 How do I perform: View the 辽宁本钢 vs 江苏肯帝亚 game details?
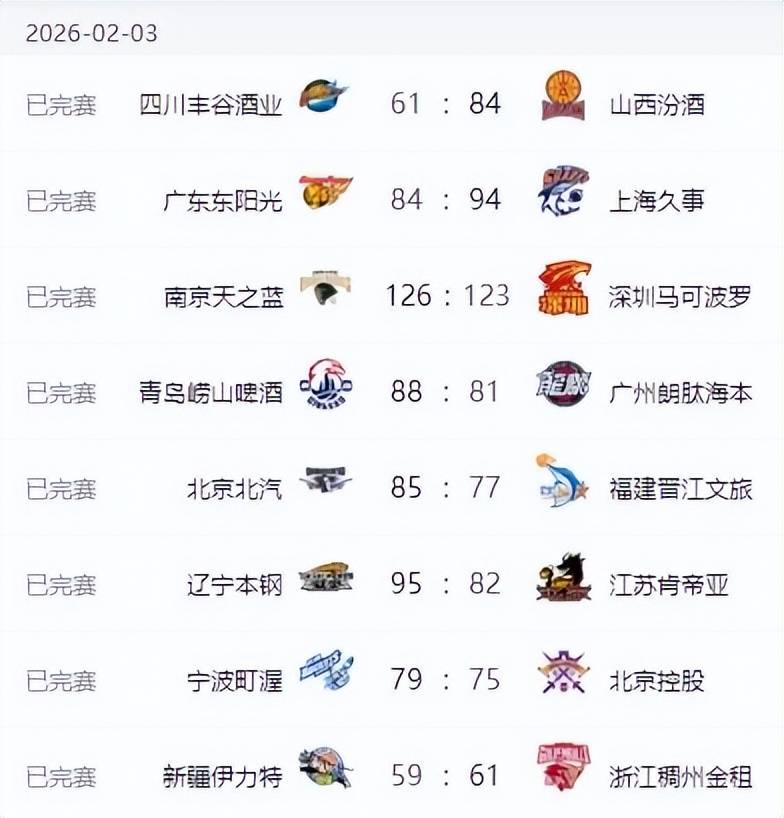(445, 583)
